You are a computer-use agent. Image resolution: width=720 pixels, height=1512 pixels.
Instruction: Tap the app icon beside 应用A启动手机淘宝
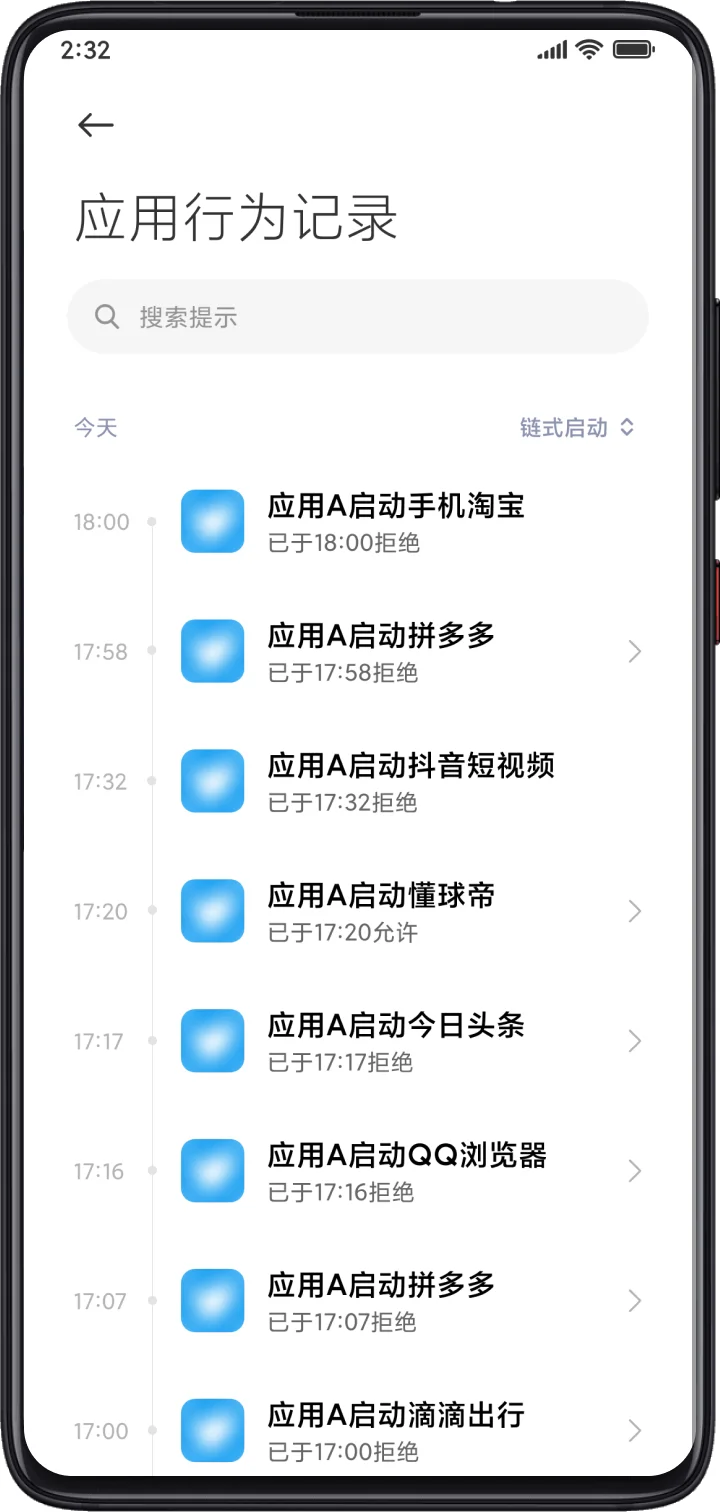212,521
